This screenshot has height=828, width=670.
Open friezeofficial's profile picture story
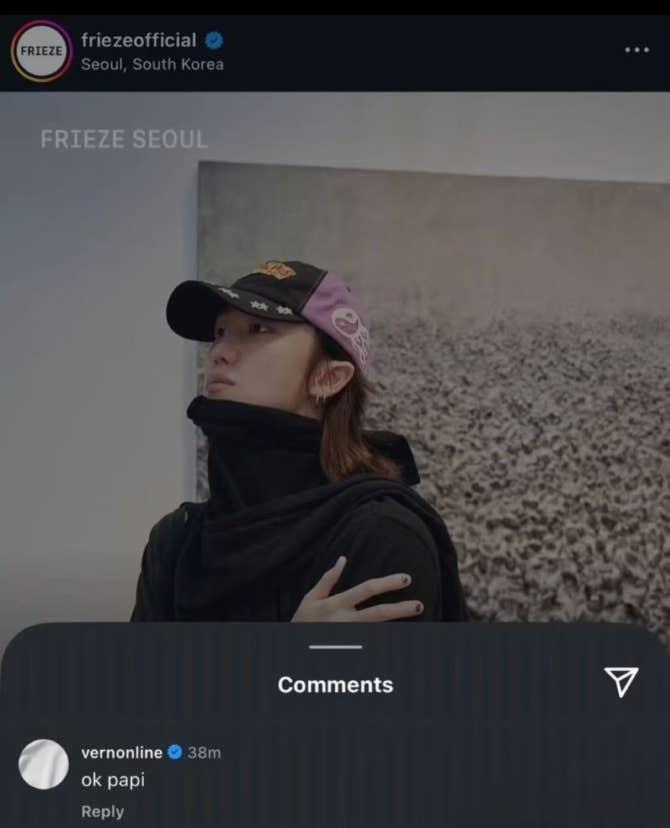click(x=41, y=51)
